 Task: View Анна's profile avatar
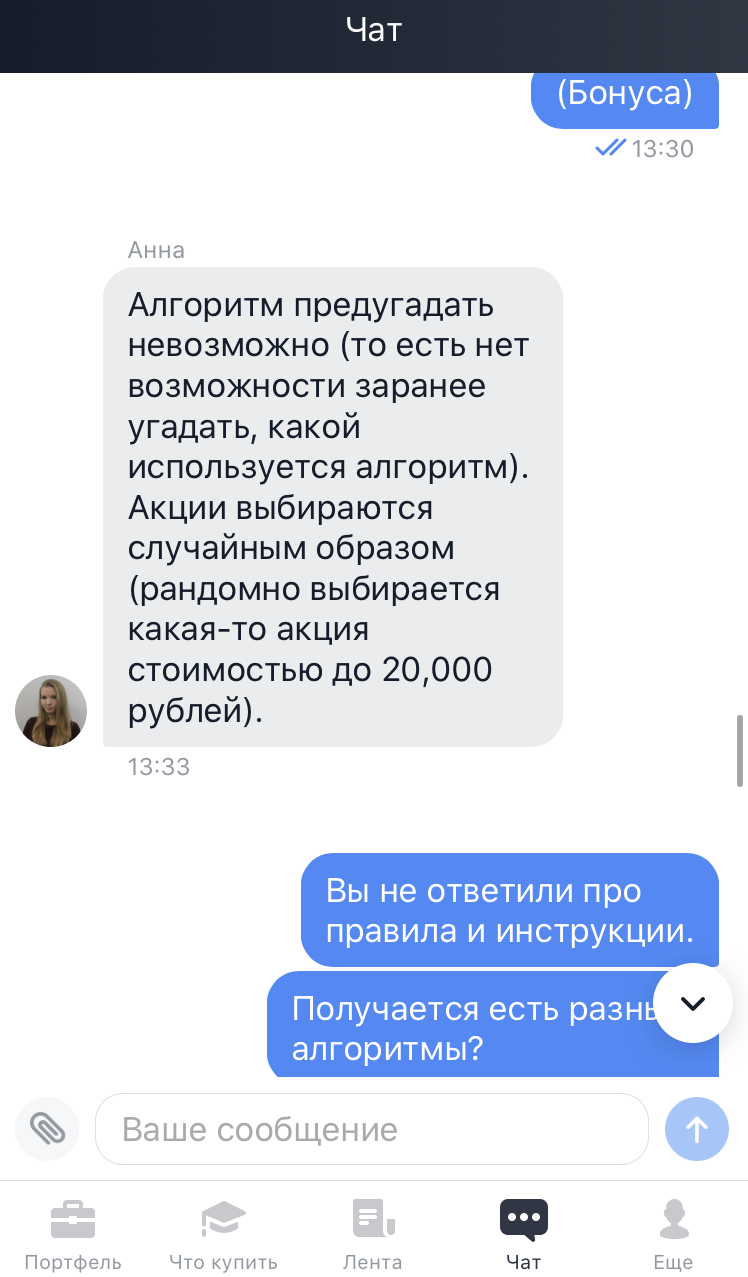pos(51,711)
